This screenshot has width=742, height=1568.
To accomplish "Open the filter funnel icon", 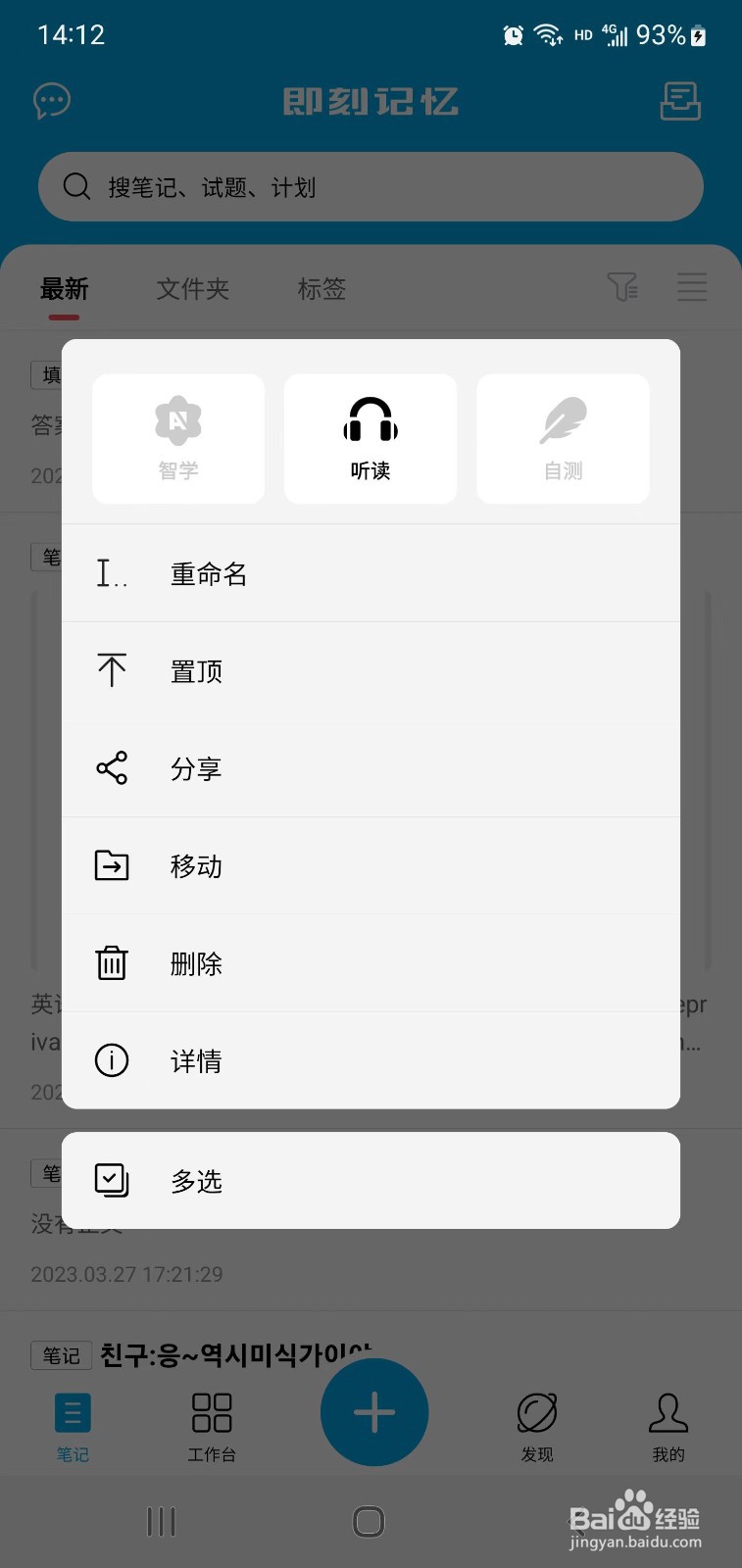I will (623, 287).
